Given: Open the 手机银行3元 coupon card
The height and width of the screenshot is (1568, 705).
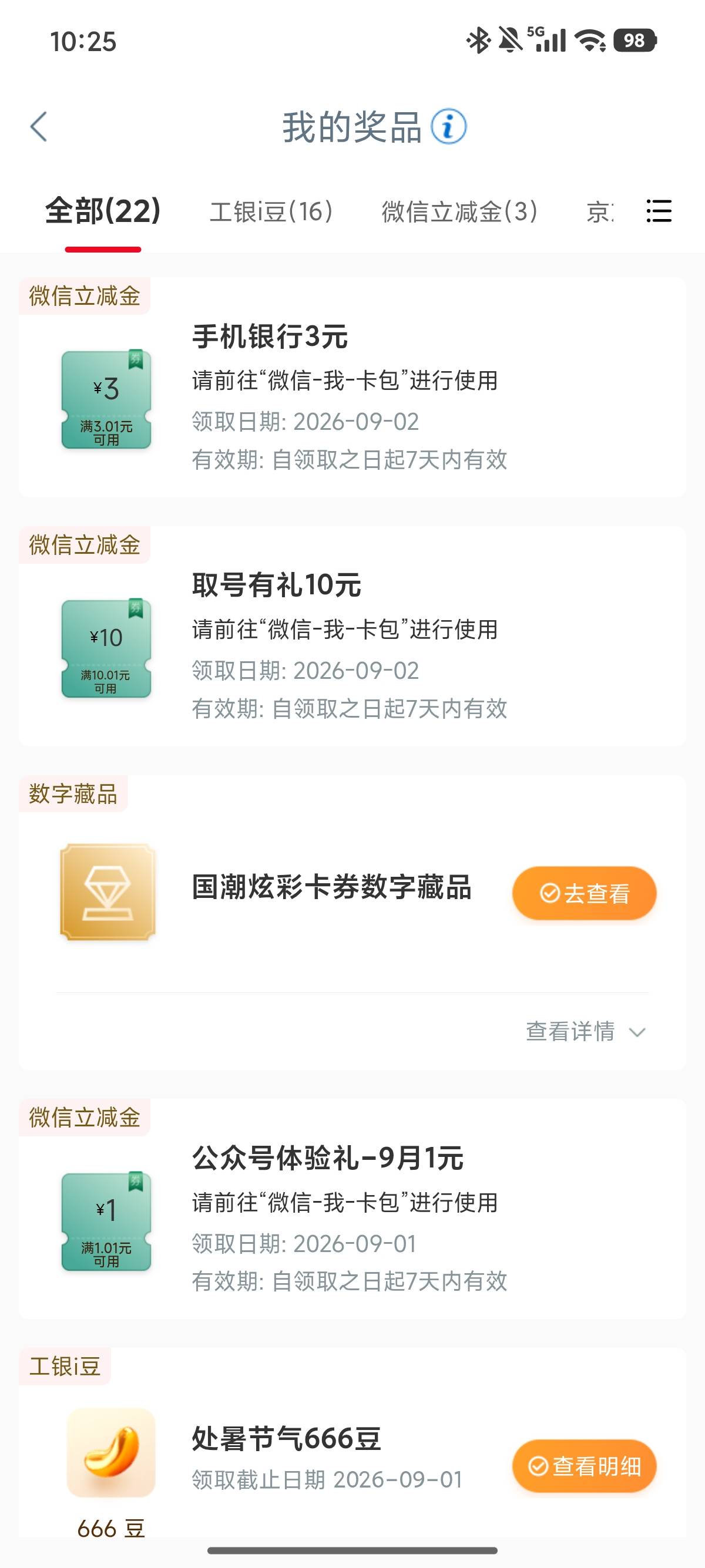Looking at the screenshot, I should 352,388.
